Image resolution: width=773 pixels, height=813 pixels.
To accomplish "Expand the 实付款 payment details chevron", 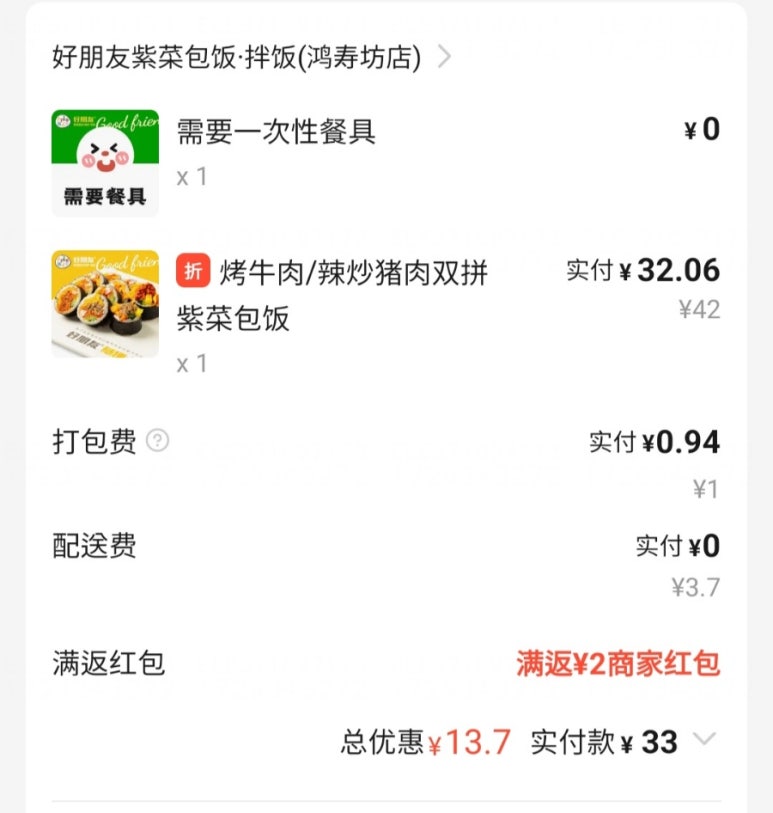I will pyautogui.click(x=705, y=740).
